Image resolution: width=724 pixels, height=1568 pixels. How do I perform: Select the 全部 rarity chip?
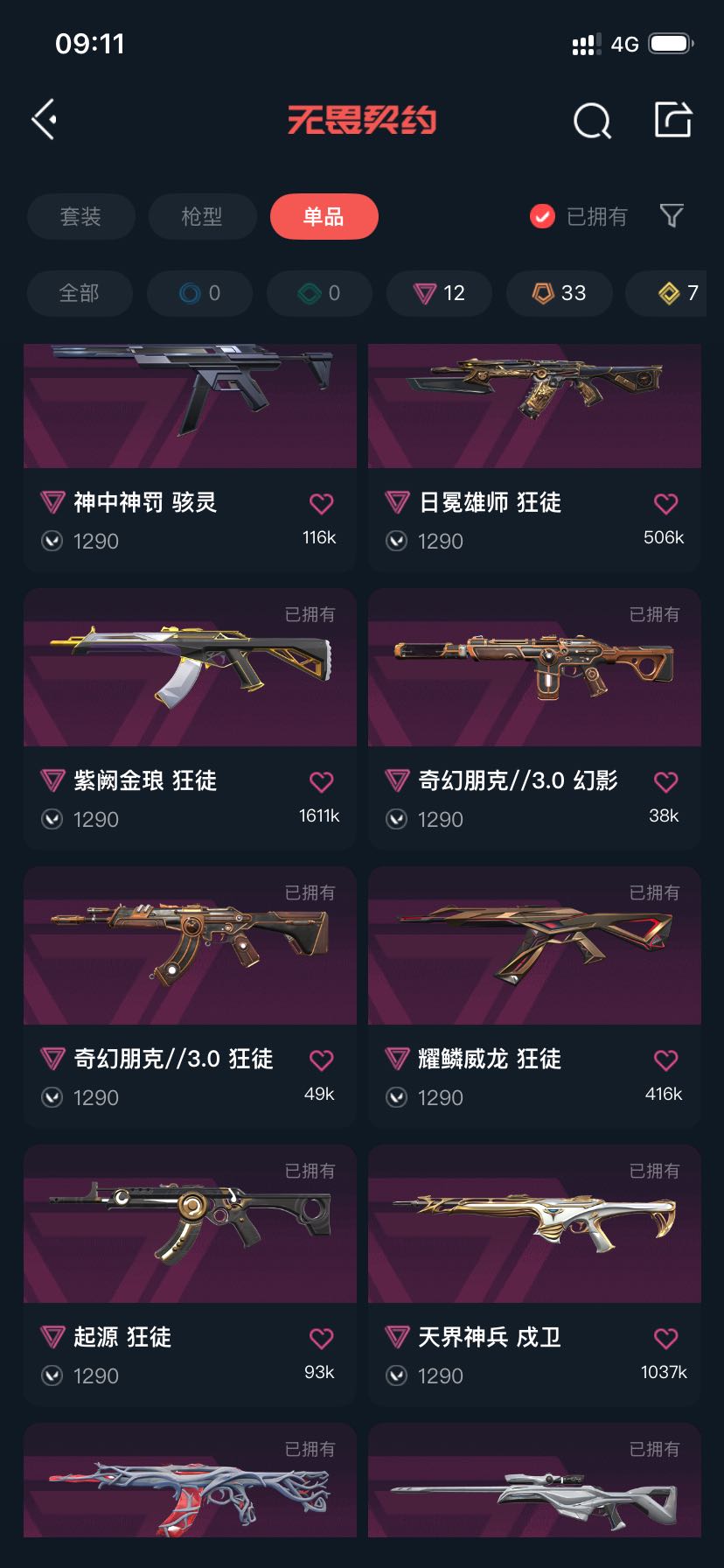click(80, 293)
